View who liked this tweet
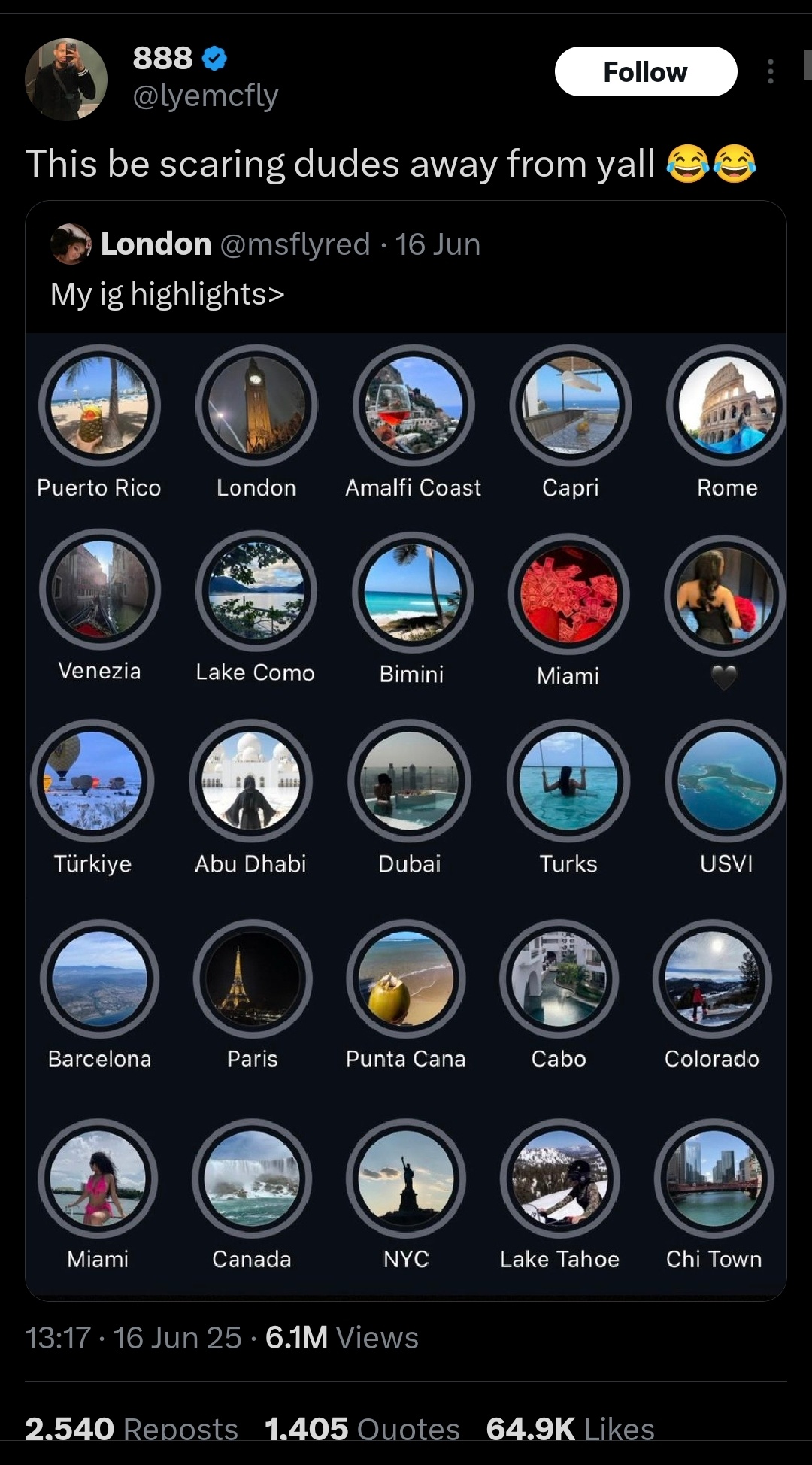 click(x=570, y=1428)
